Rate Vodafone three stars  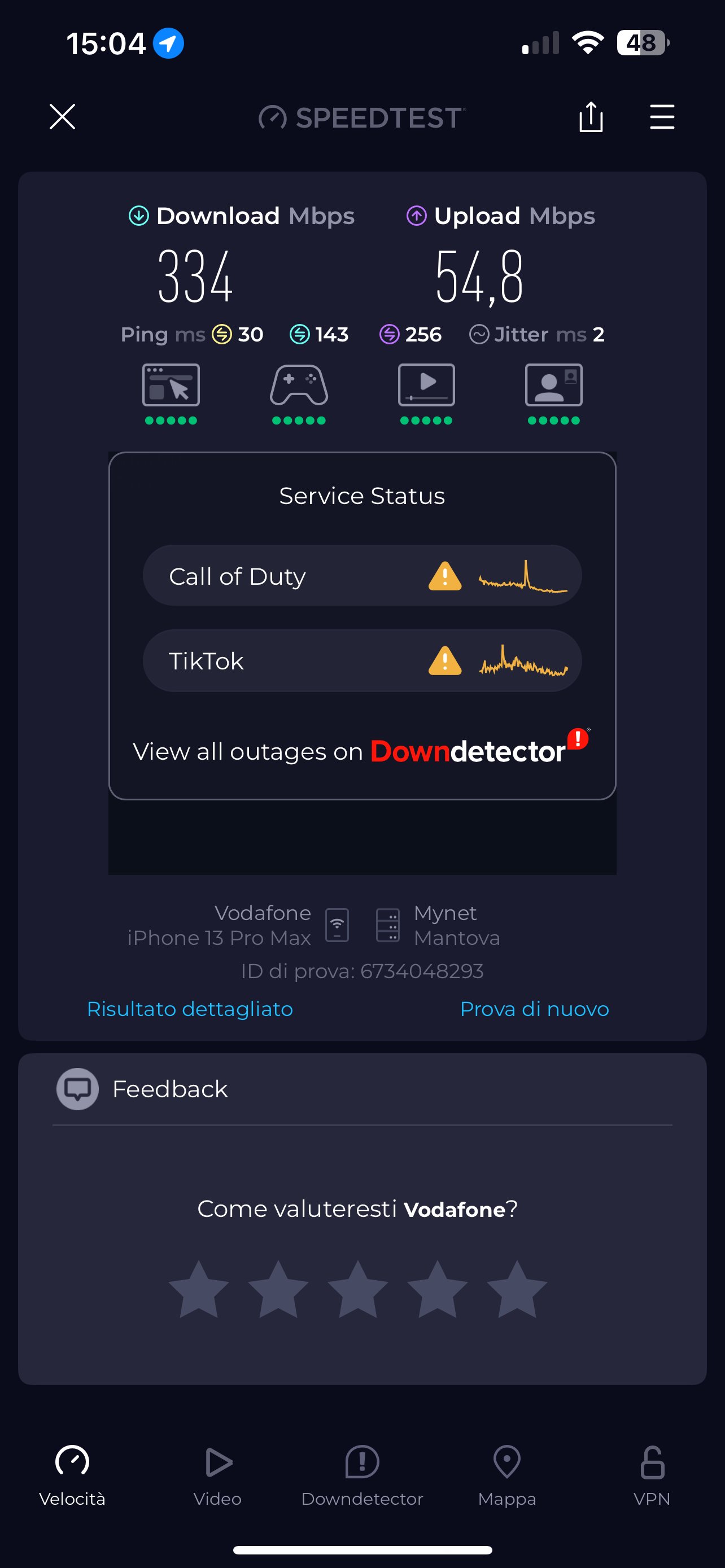(358, 1290)
